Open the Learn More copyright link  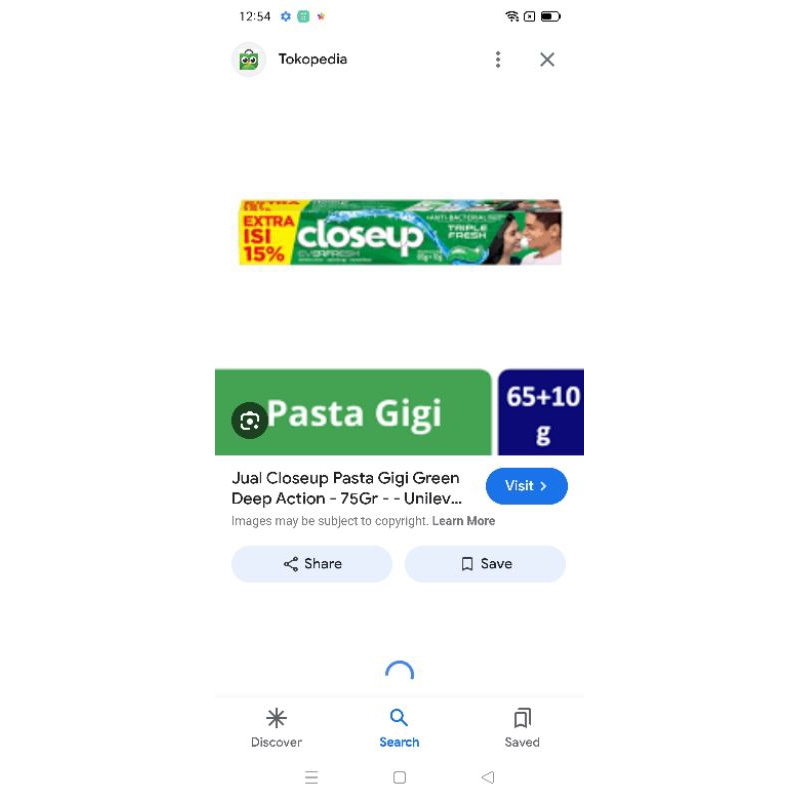(x=464, y=521)
